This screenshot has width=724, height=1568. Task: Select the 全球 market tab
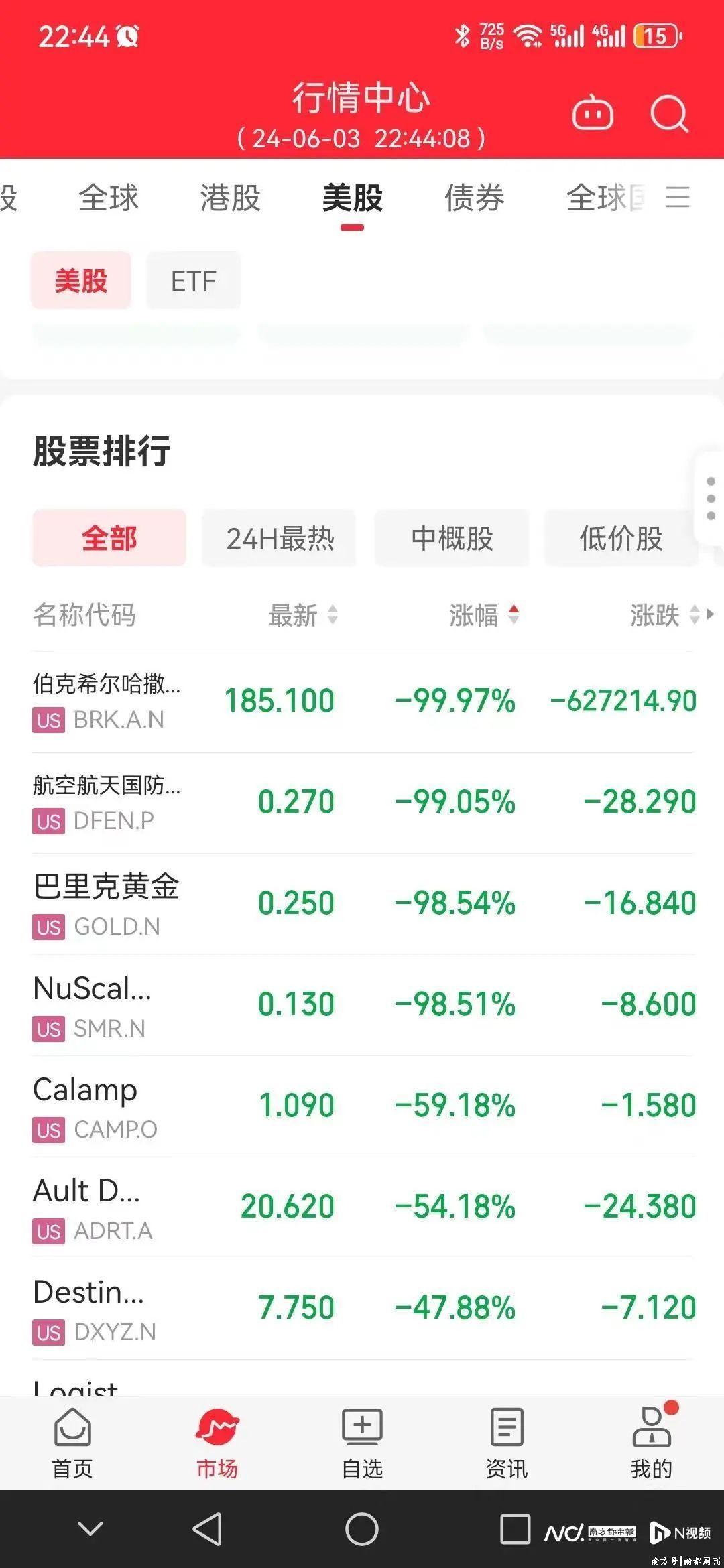109,198
